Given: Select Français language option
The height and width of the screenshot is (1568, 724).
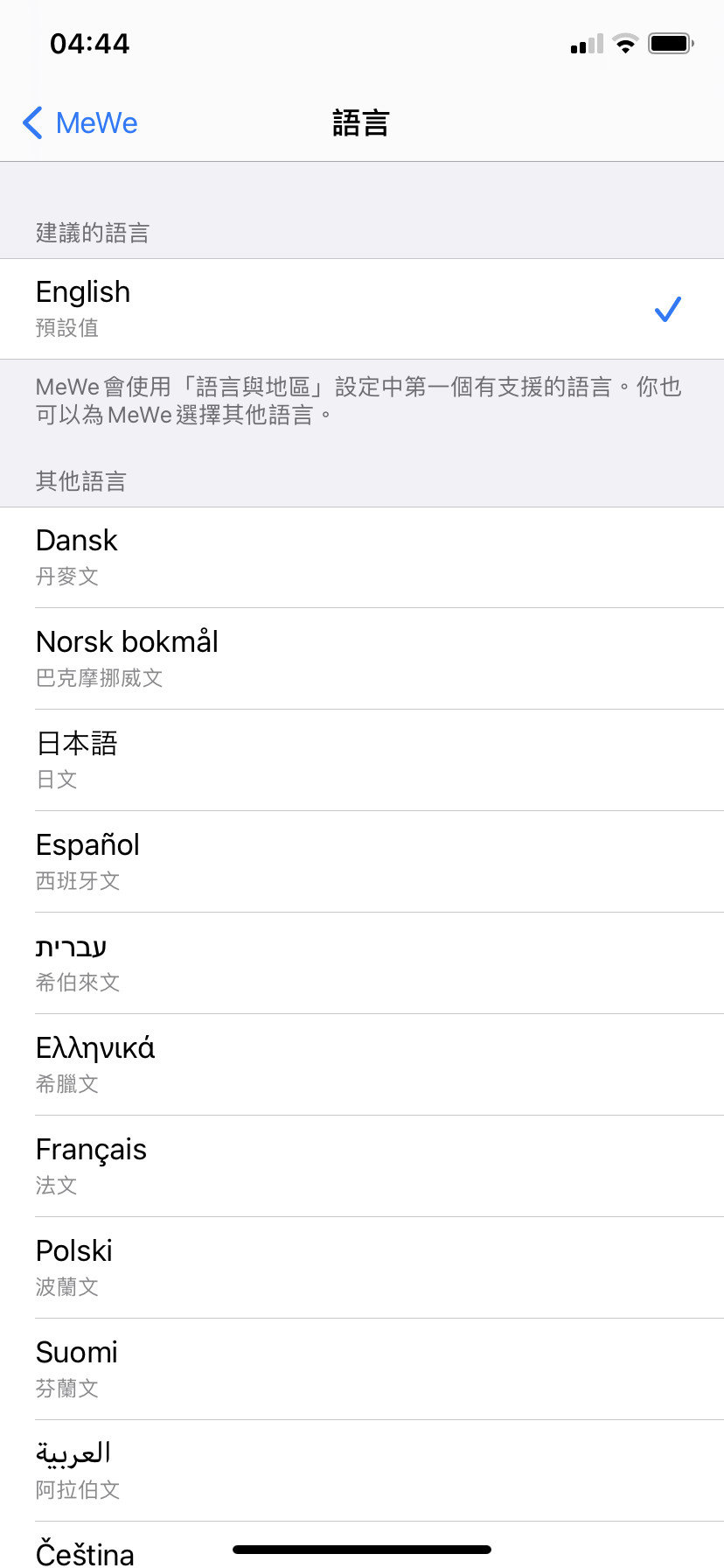Looking at the screenshot, I should pyautogui.click(x=362, y=1166).
